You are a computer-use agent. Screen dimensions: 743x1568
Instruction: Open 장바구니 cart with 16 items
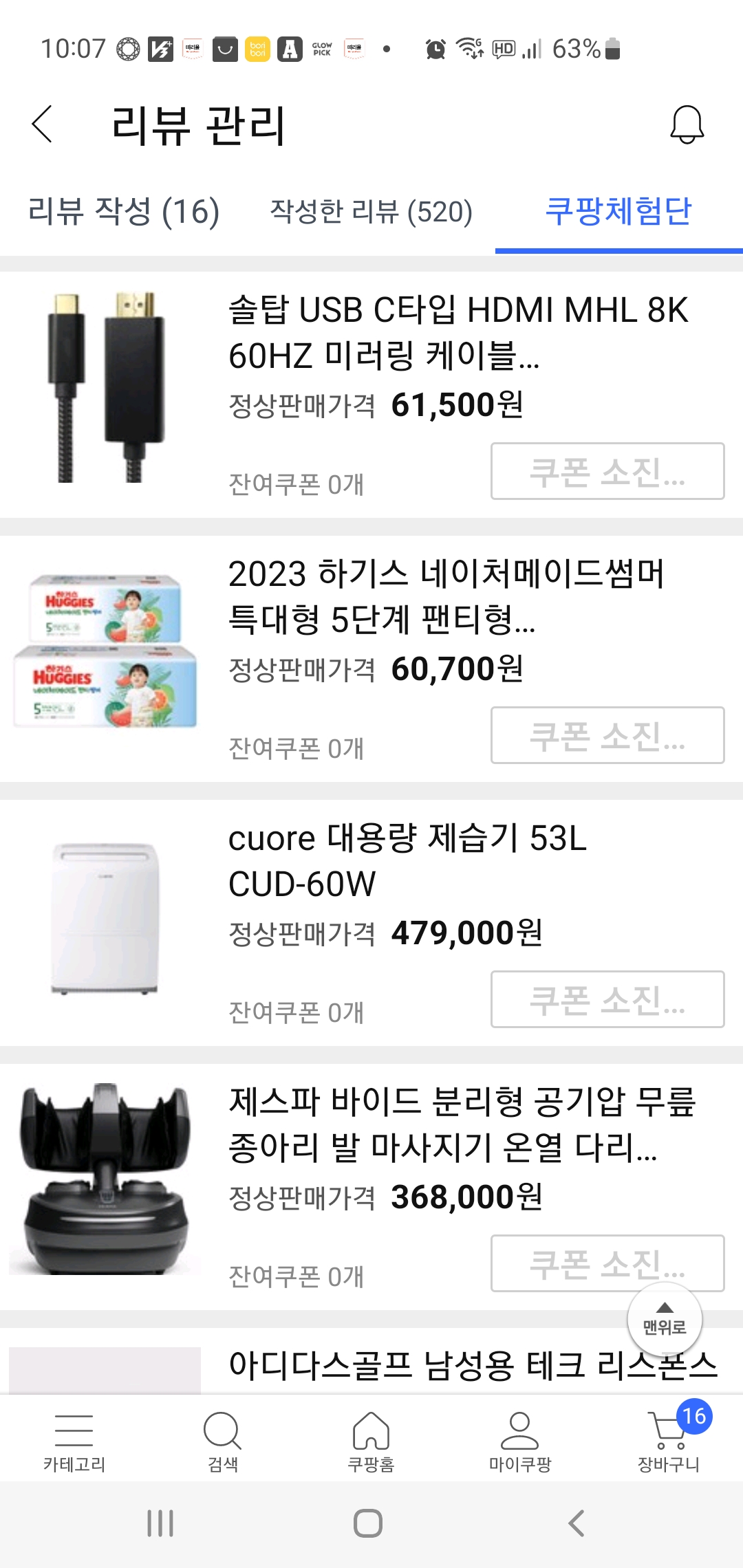pyautogui.click(x=669, y=1442)
